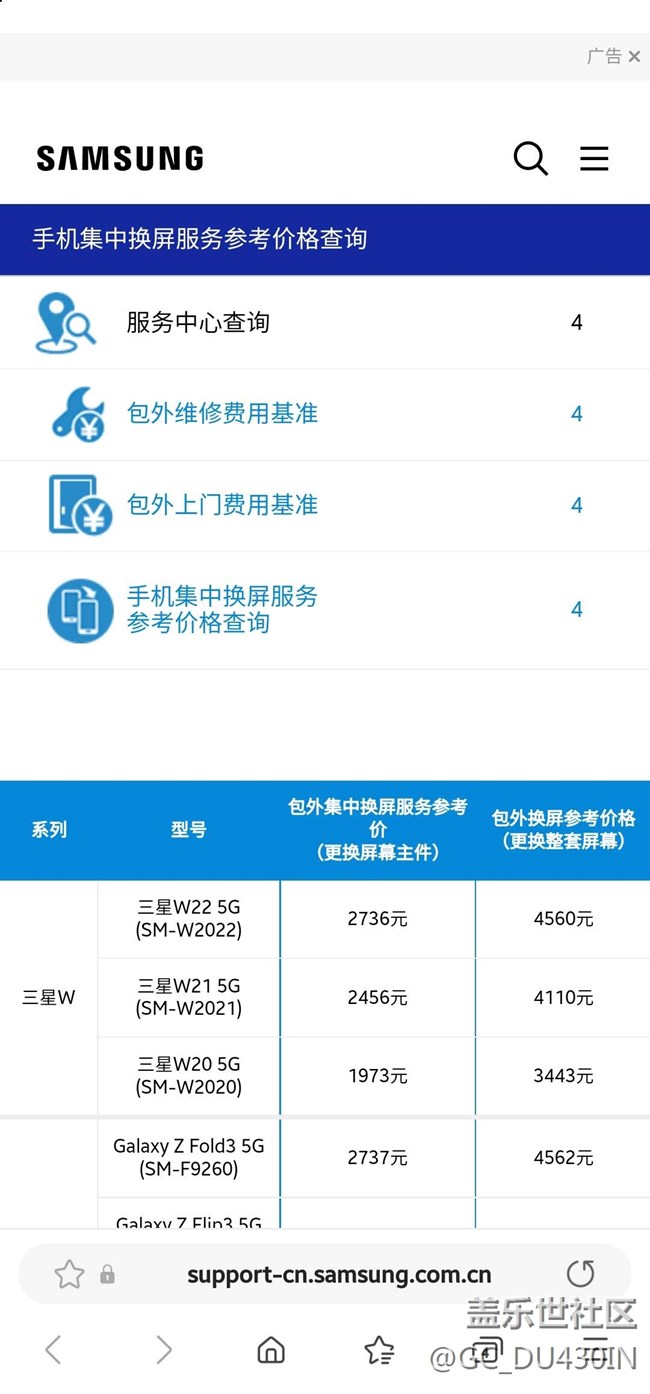Close the advertisement banner

coord(634,57)
